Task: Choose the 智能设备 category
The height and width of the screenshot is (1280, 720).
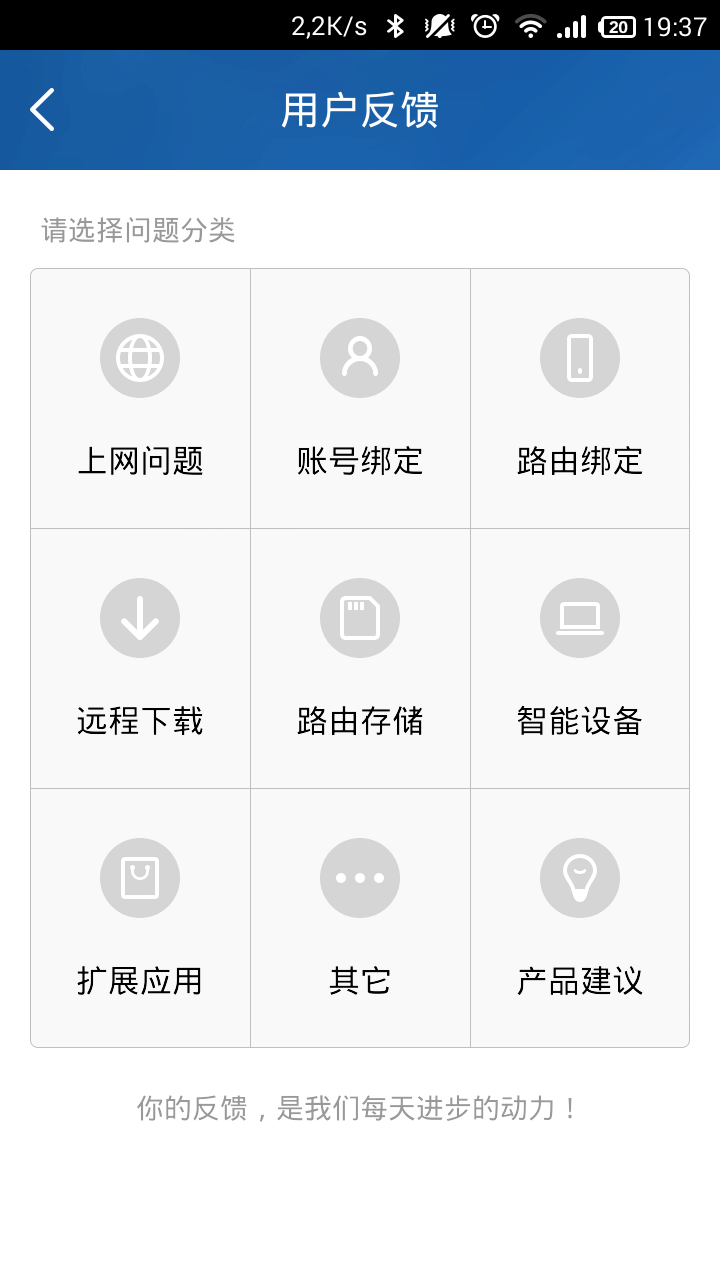Action: (580, 659)
